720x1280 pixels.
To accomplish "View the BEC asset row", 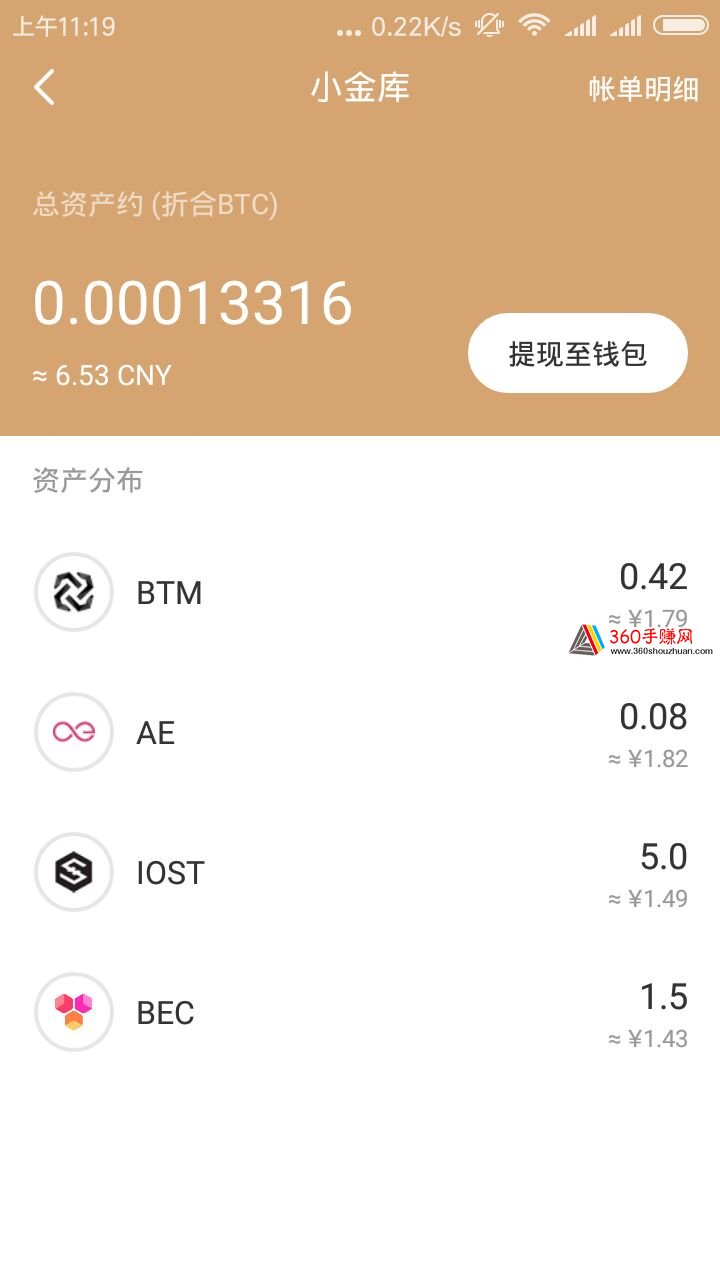I will coord(360,1013).
